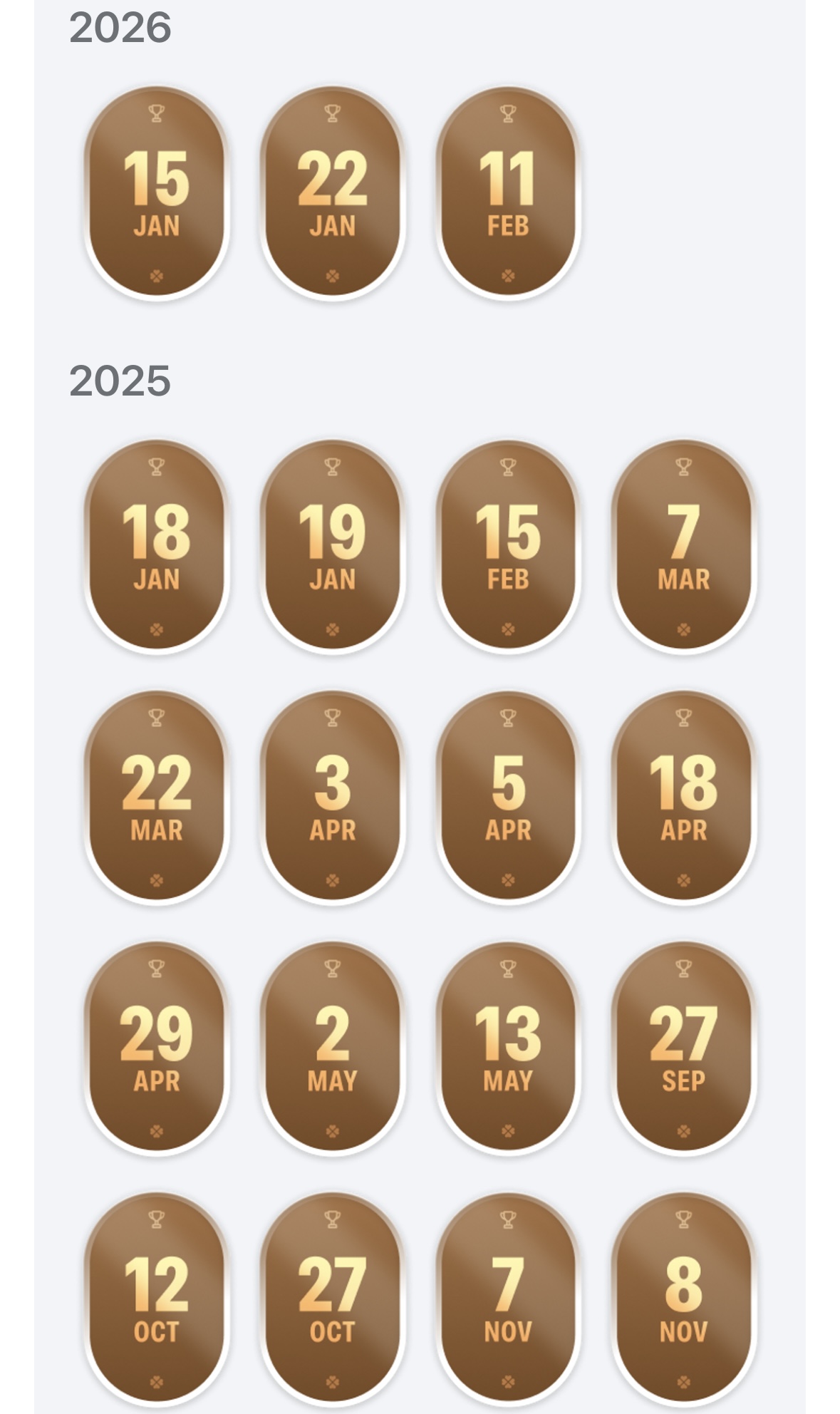840x1414 pixels.
Task: Tap the 18 Apr badge
Action: click(683, 797)
